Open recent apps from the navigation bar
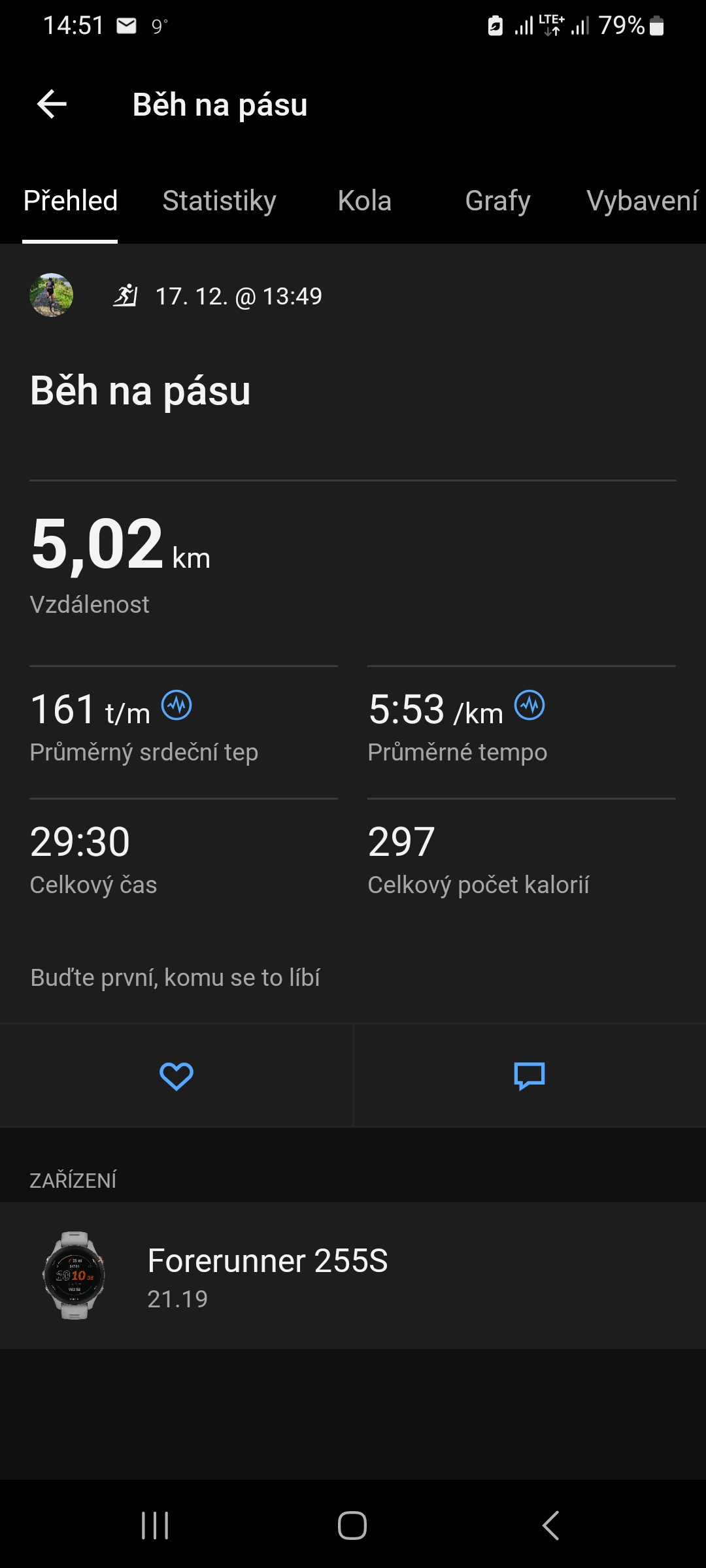This screenshot has width=706, height=1568. point(155,1526)
